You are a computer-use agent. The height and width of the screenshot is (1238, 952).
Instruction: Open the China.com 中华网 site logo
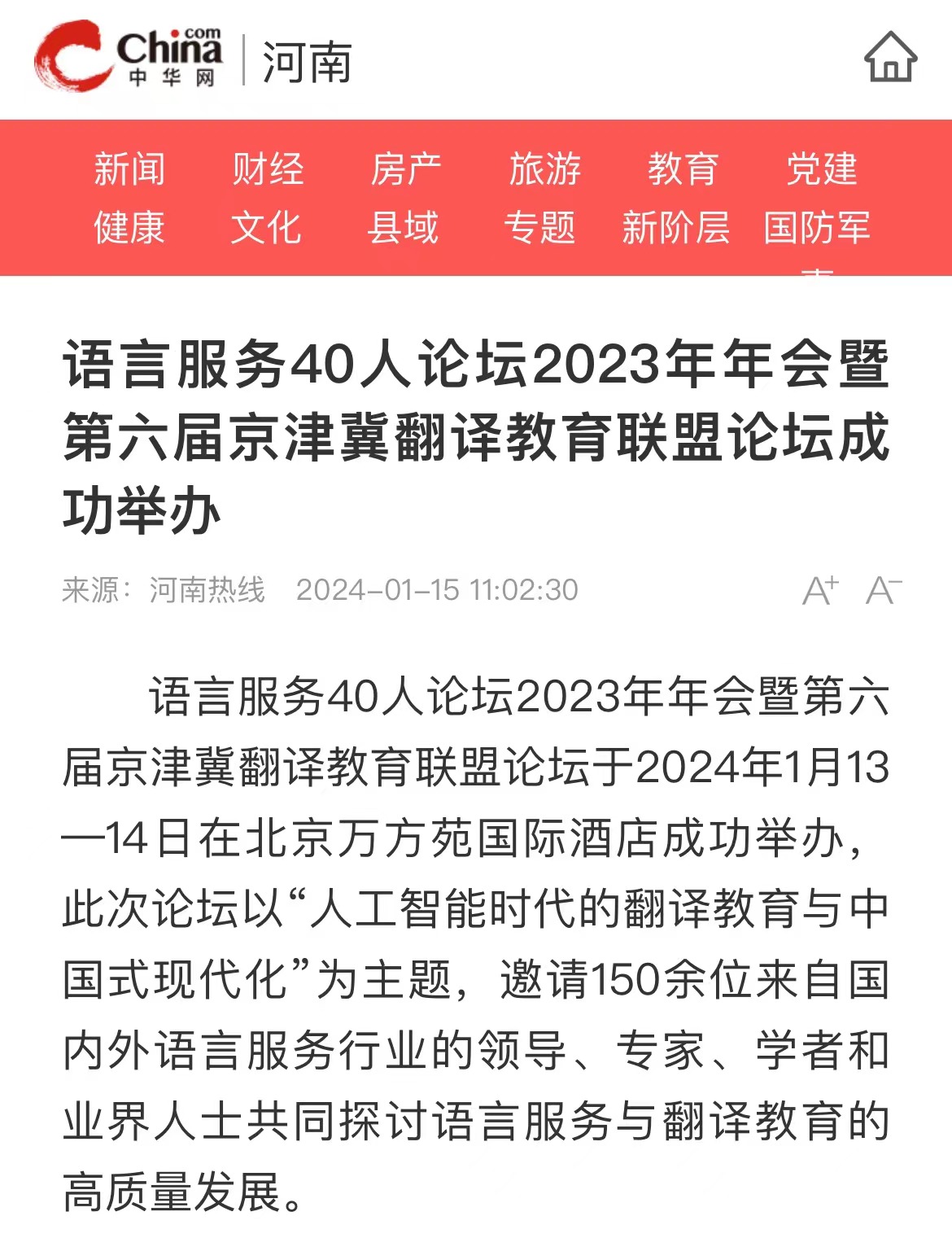[129, 57]
